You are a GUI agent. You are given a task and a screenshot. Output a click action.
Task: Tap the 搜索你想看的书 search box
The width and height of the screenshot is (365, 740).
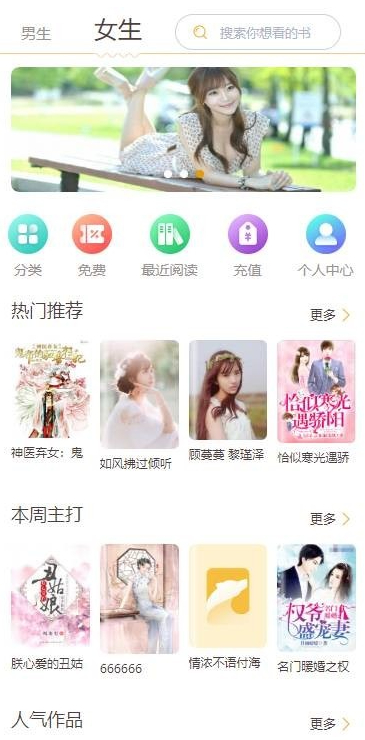tap(258, 32)
